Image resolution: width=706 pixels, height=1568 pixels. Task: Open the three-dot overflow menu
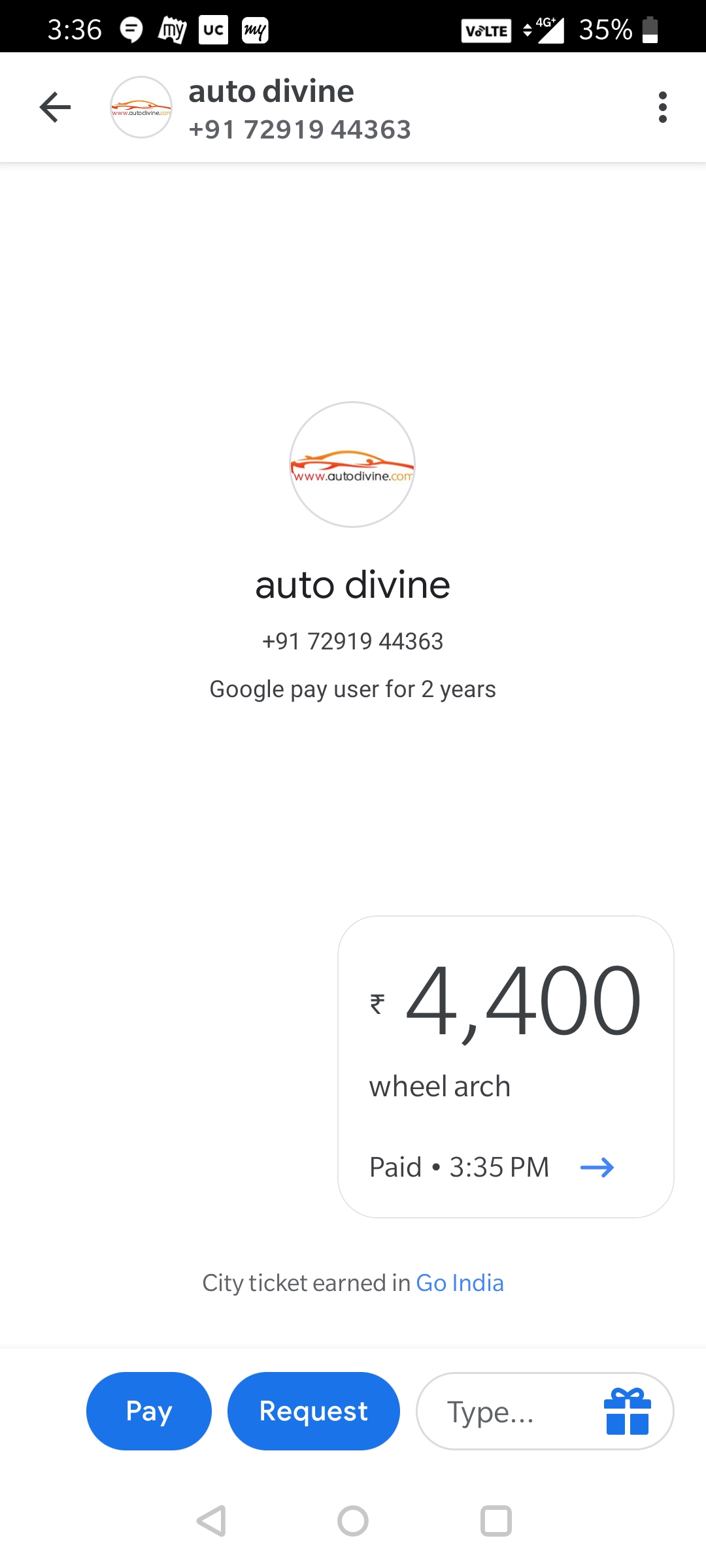click(662, 107)
